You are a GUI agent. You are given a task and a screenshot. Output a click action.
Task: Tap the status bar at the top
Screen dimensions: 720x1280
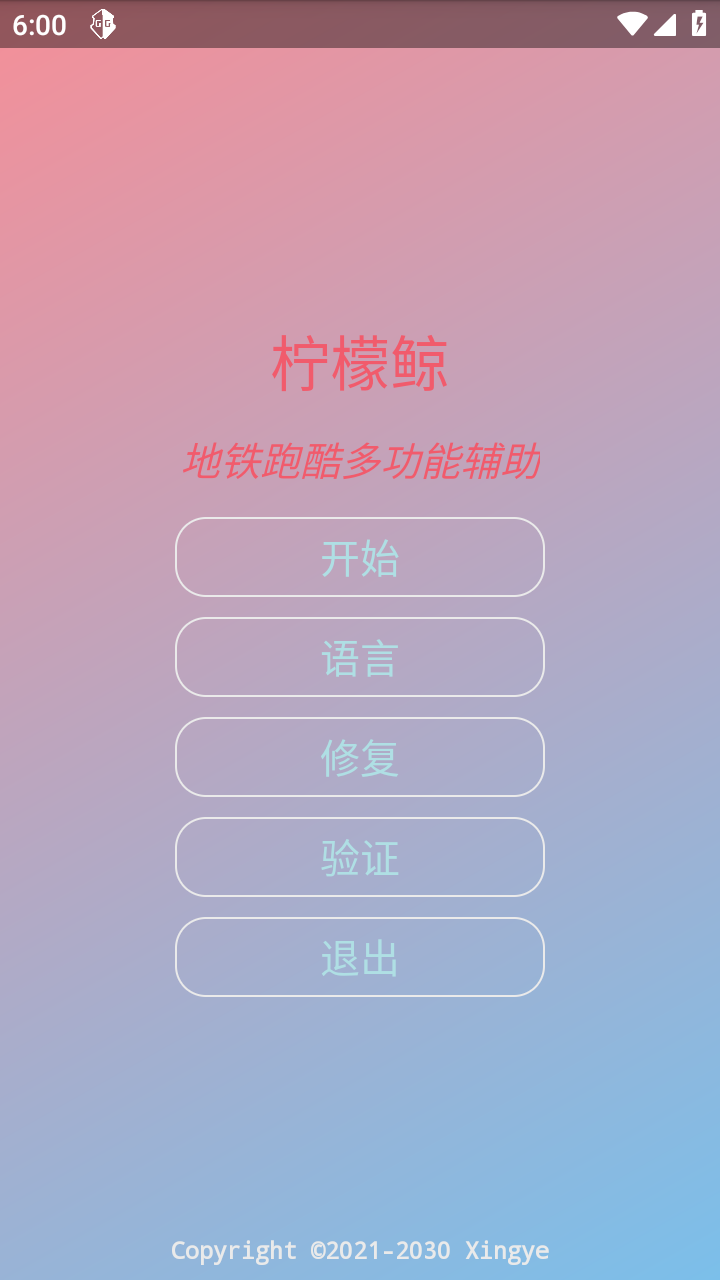click(360, 23)
